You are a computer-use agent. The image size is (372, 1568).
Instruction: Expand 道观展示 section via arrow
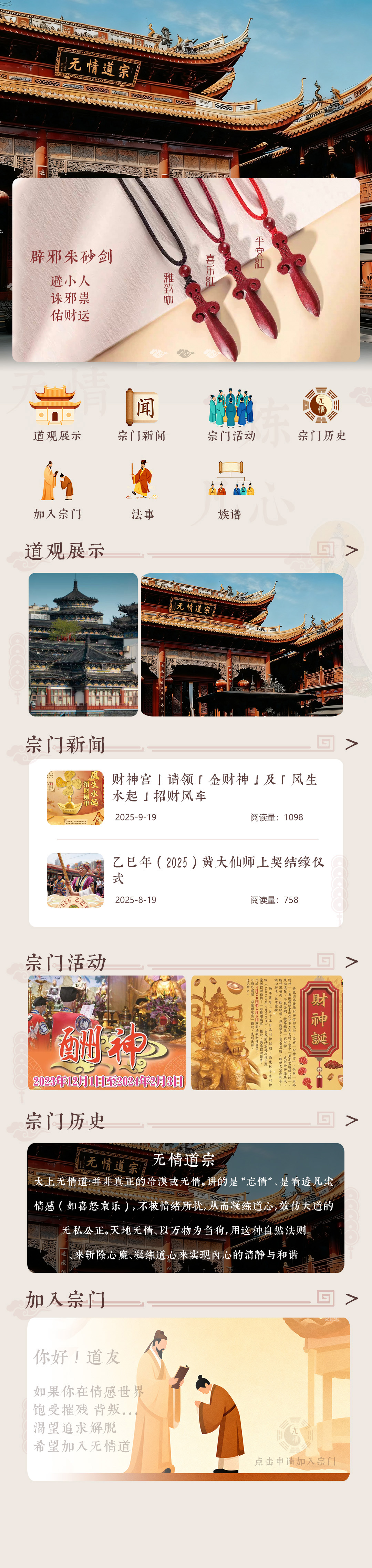coord(351,550)
